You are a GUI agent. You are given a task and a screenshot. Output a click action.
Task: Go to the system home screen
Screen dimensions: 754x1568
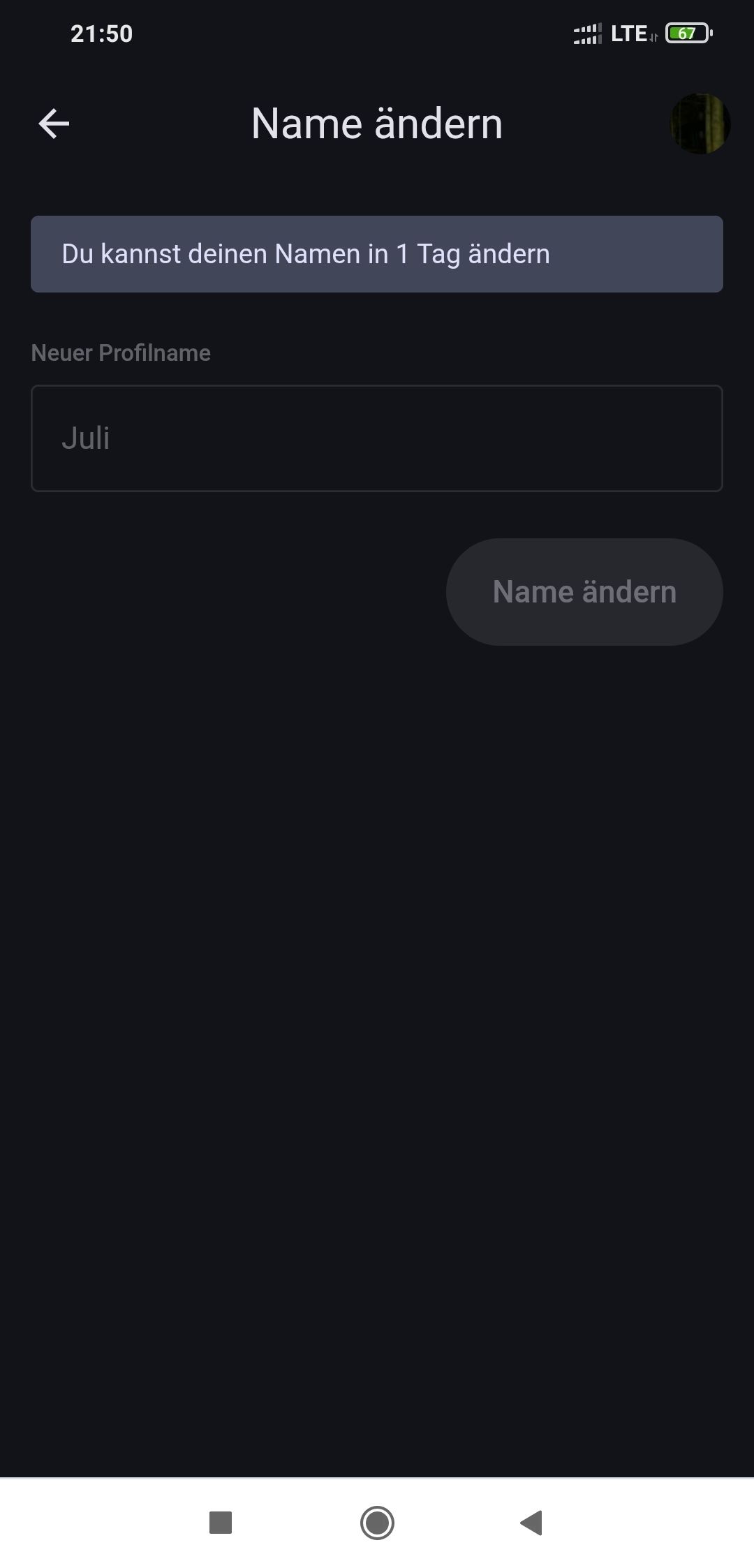[377, 1523]
